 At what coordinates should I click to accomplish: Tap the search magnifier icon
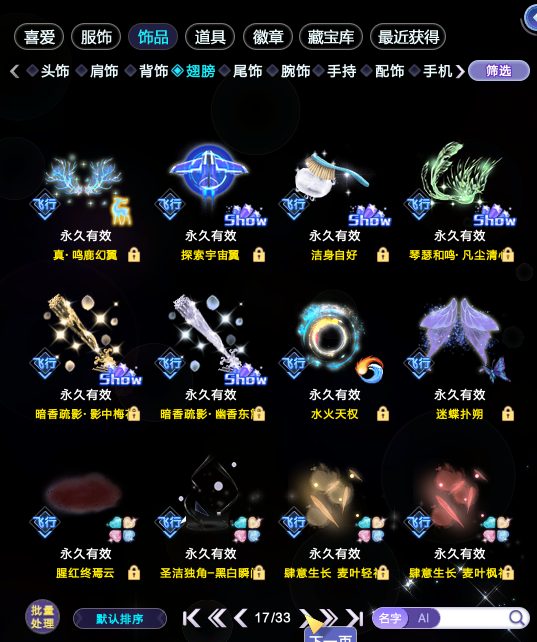pyautogui.click(x=517, y=618)
